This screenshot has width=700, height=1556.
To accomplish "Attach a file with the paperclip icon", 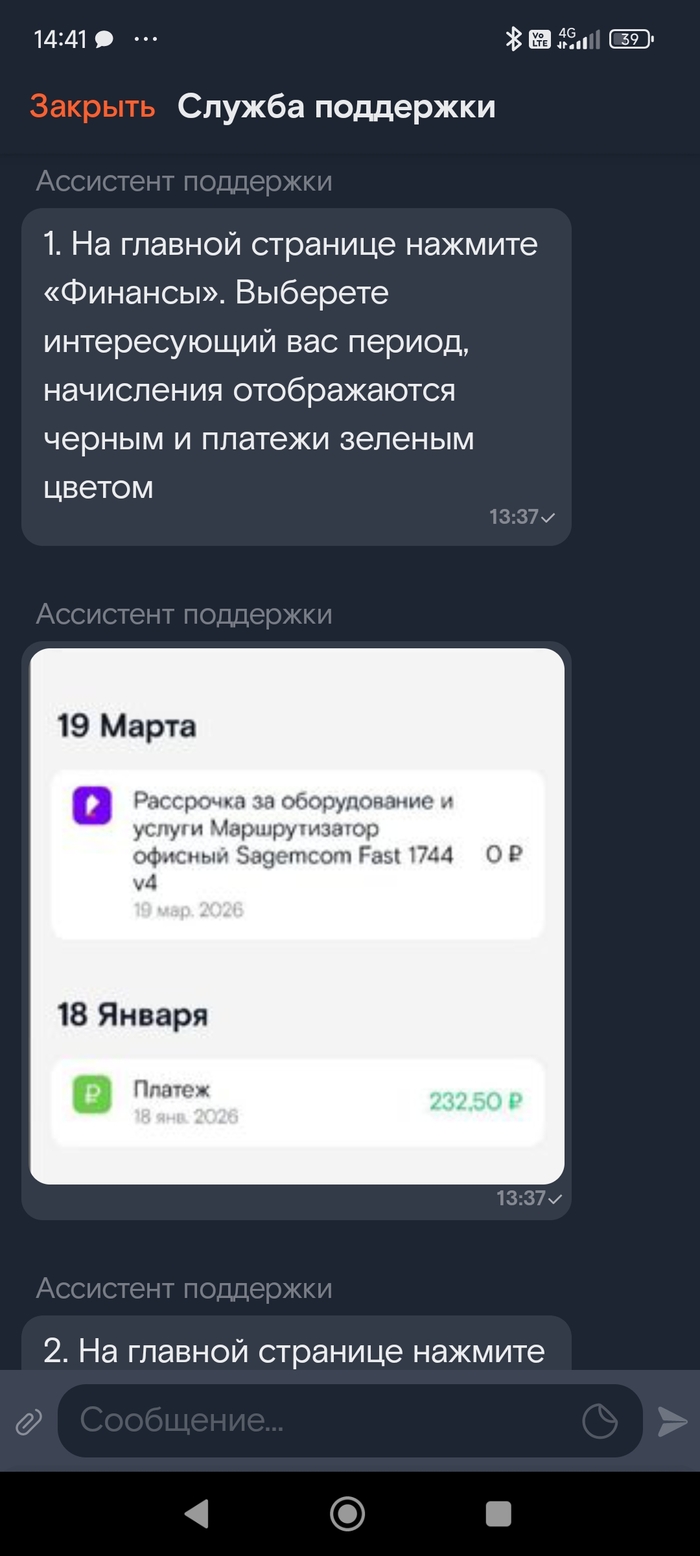I will [x=29, y=1421].
